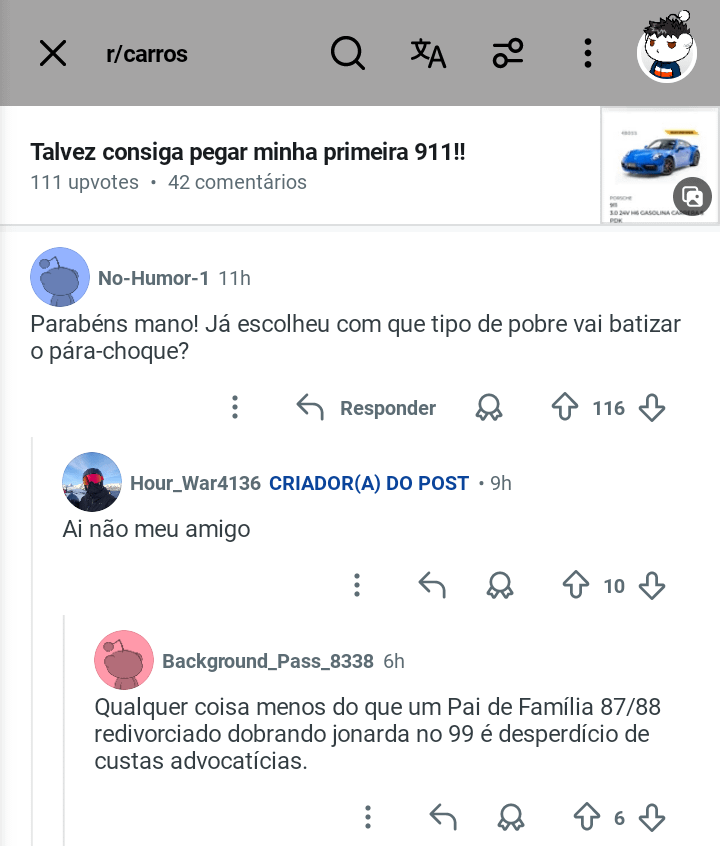Translate this post's comments
Image resolution: width=720 pixels, height=846 pixels.
[428, 53]
